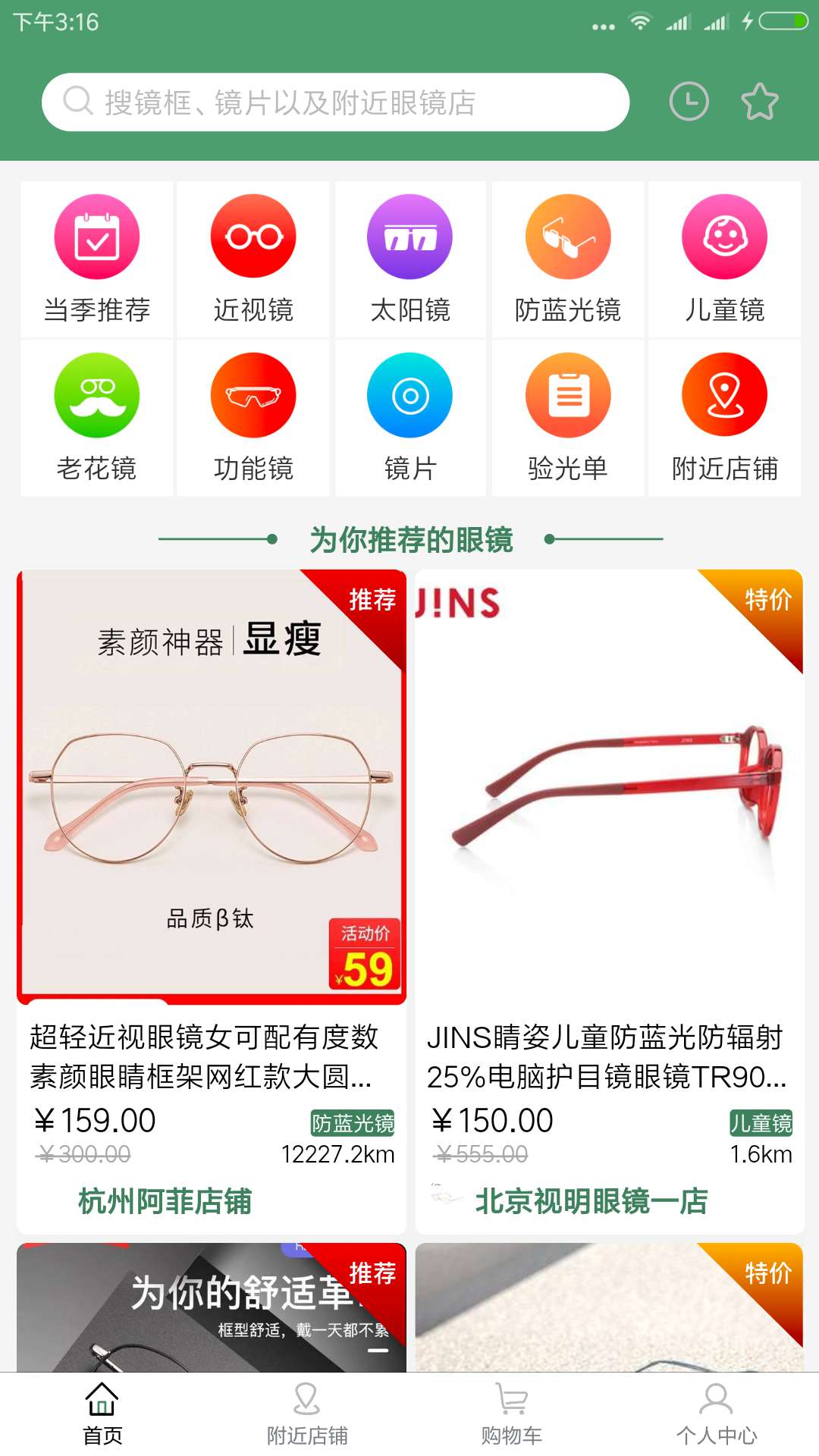Open 附近店铺 category icon

[x=724, y=417]
